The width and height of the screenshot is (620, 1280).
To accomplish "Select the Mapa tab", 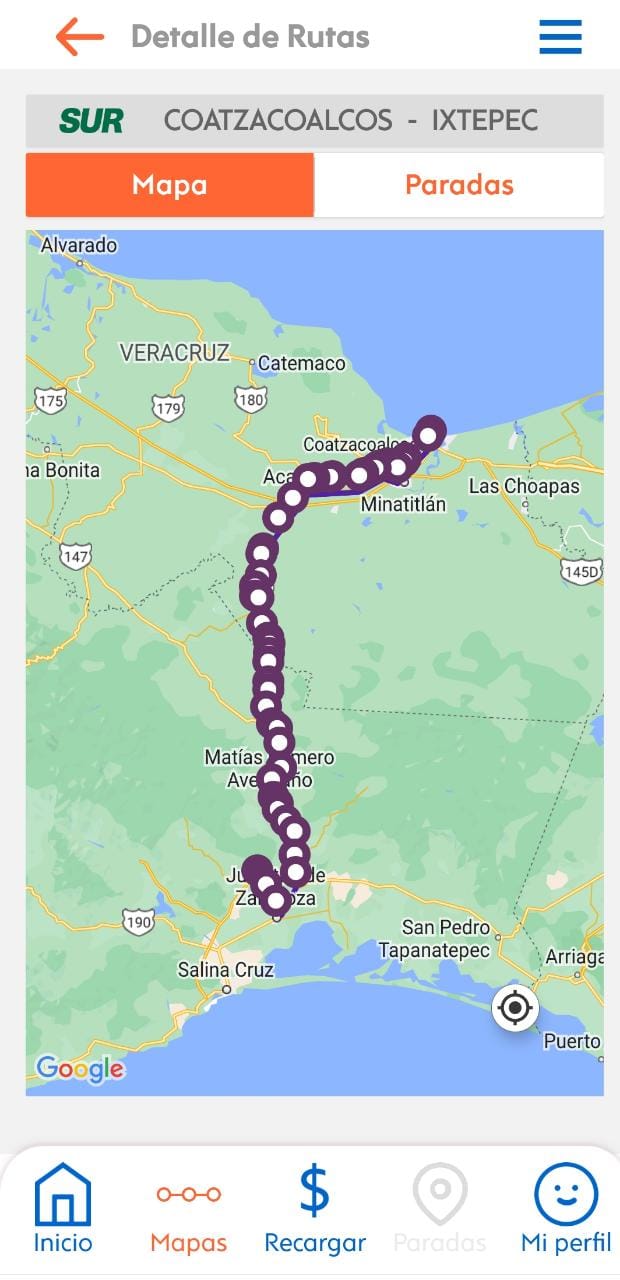I will click(170, 185).
